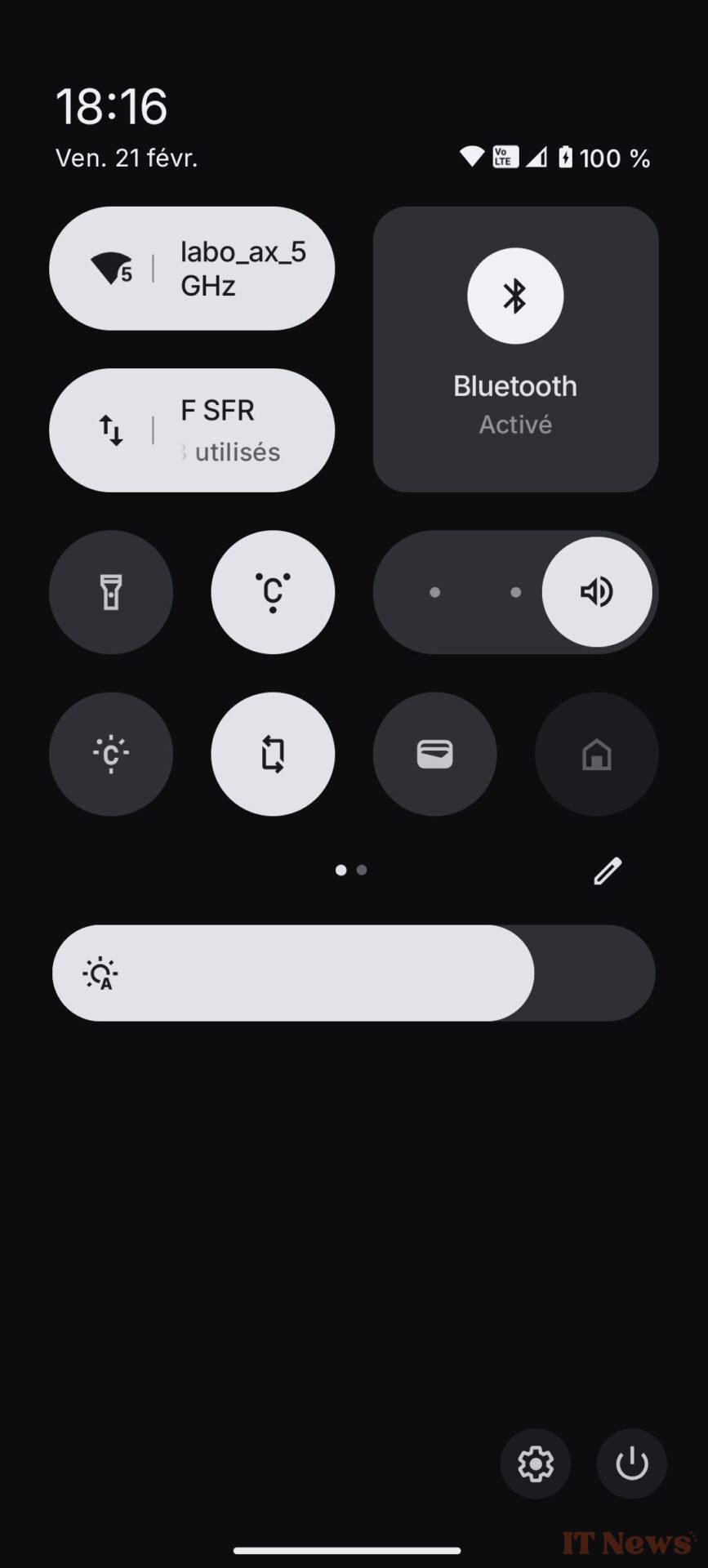
Task: Switch the sound mode selector to ringer
Action: tap(597, 592)
